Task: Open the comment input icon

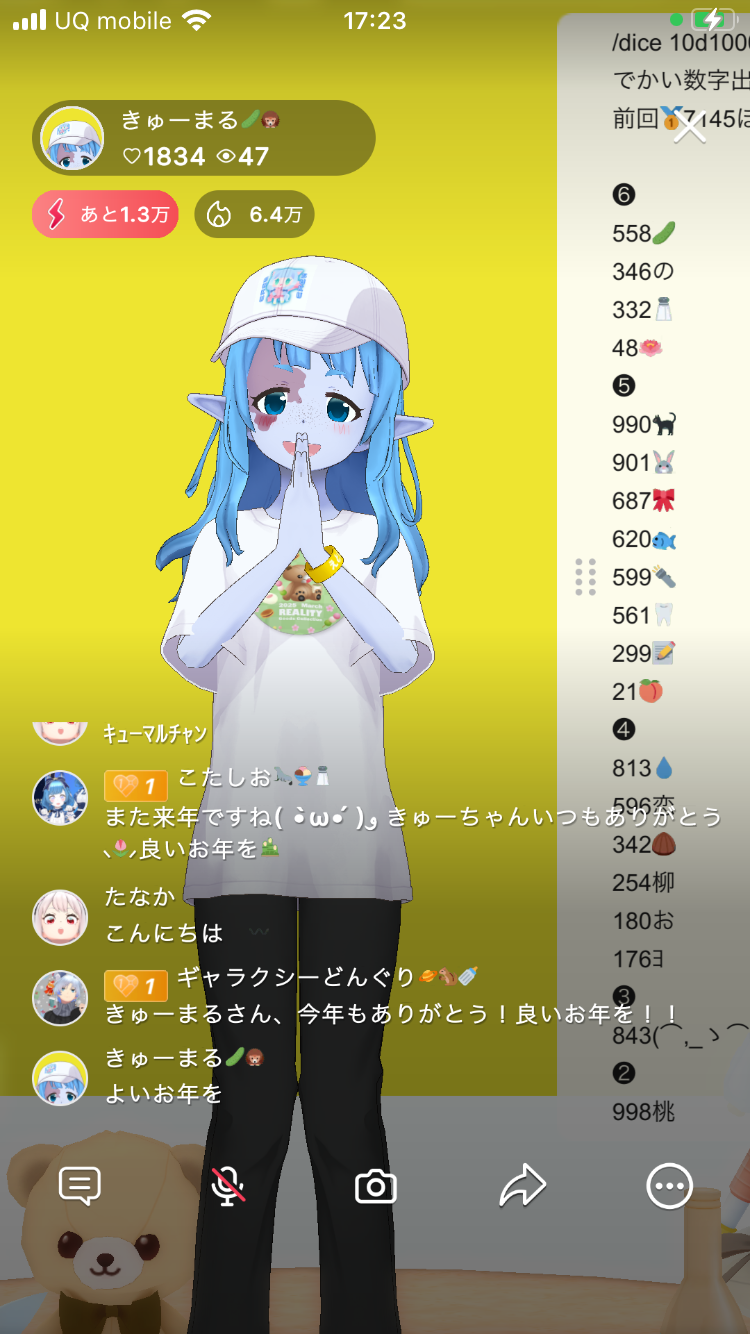Action: pyautogui.click(x=80, y=1187)
